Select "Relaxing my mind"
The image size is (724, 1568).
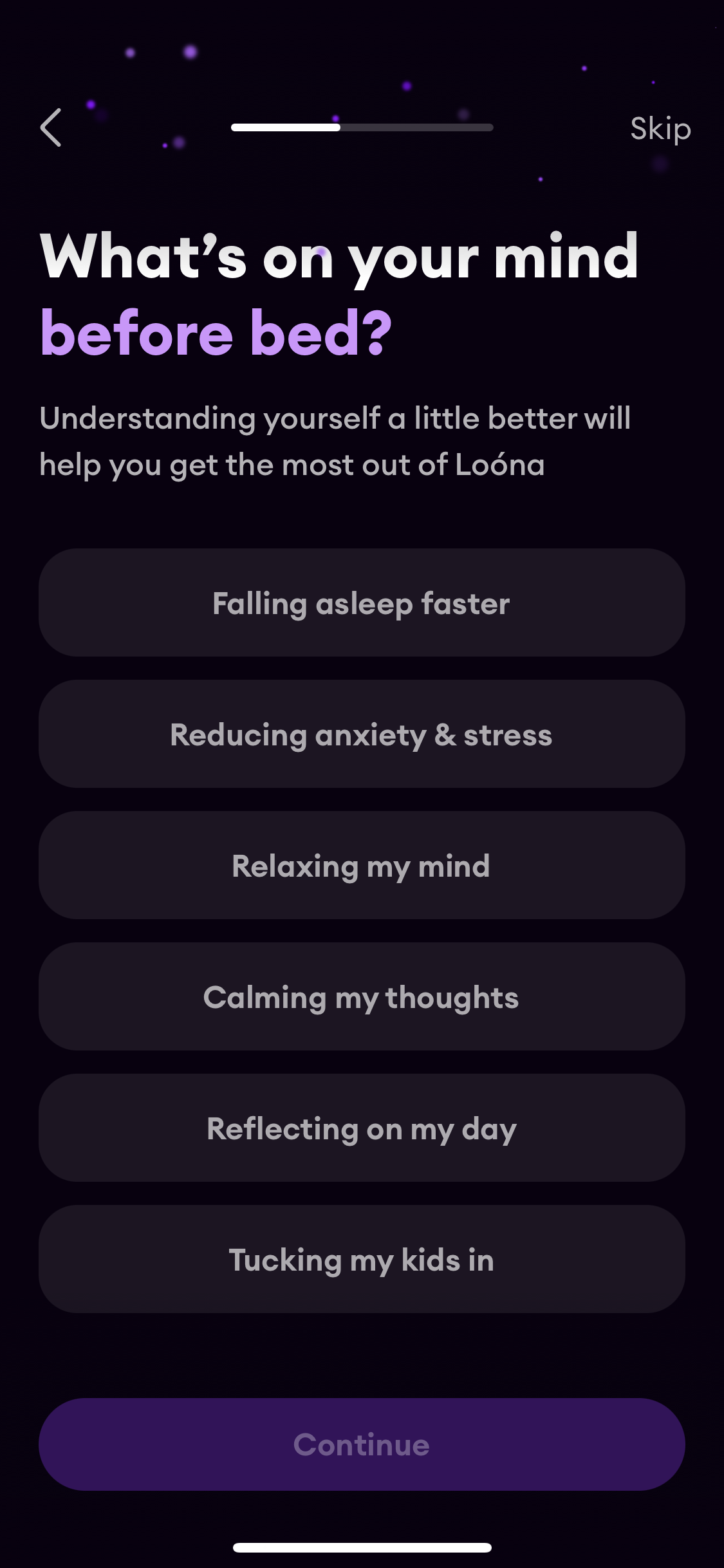[362, 866]
